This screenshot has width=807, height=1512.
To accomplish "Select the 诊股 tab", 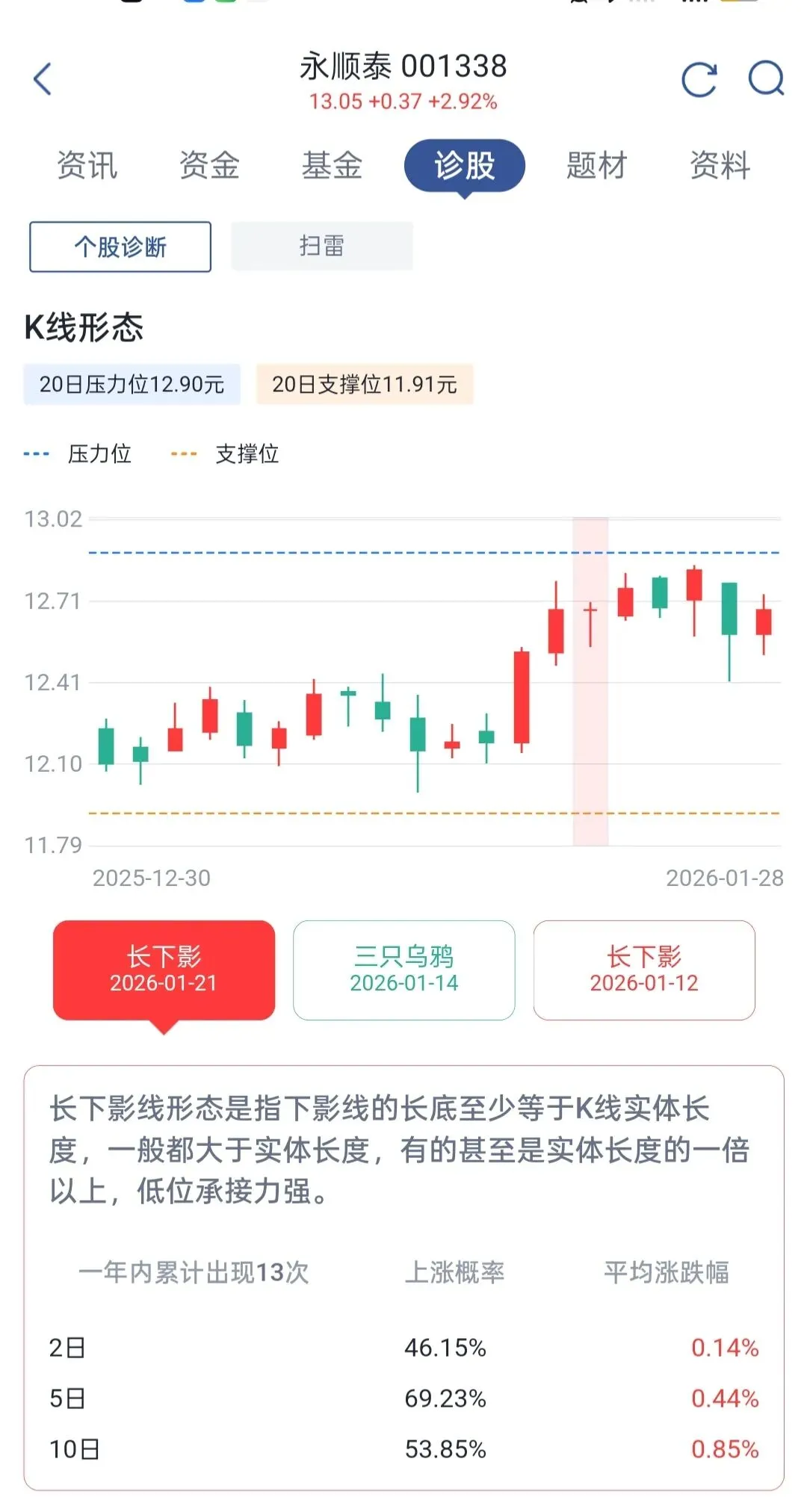I will (464, 165).
